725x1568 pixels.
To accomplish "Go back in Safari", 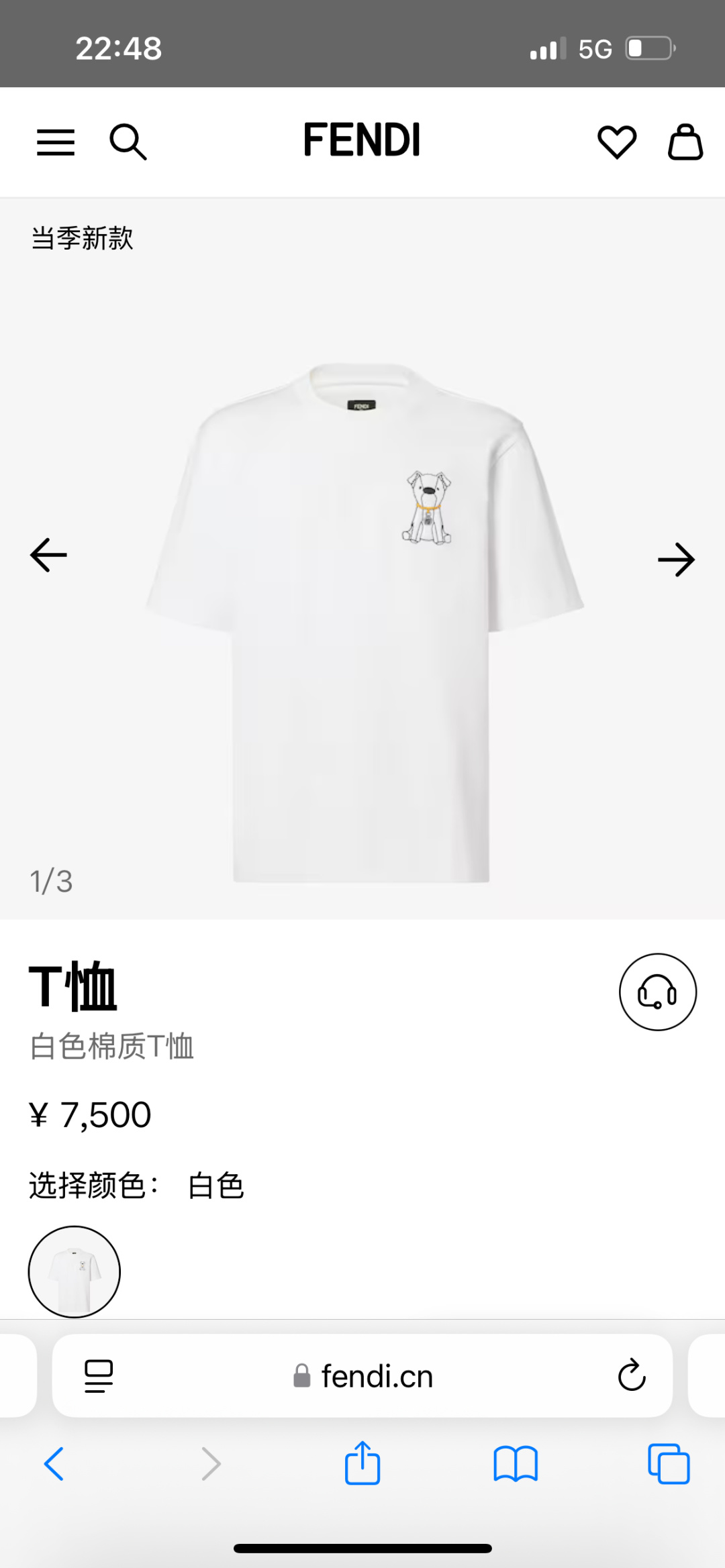I will tap(54, 1464).
